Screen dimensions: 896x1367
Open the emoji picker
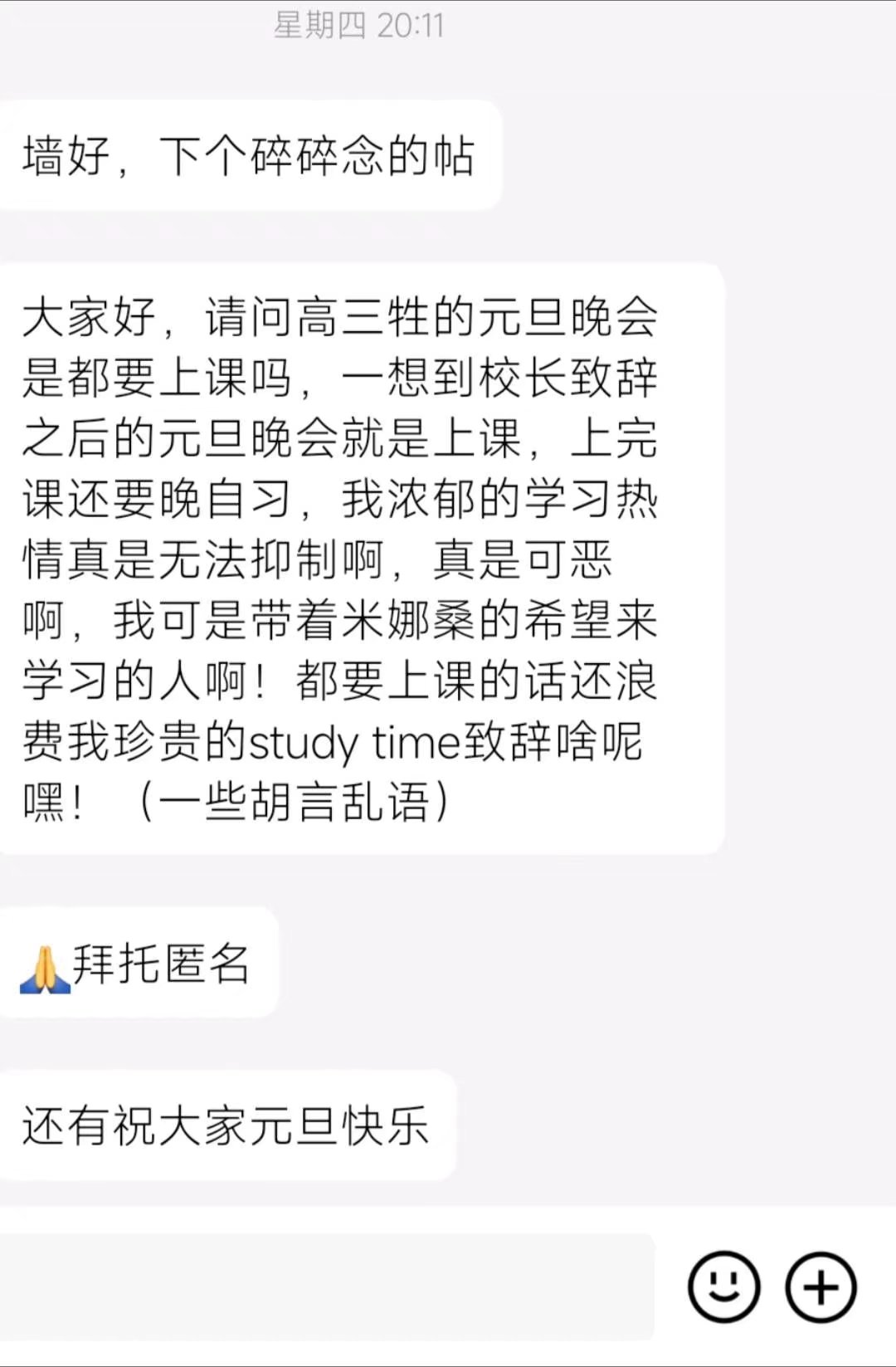point(723,1287)
